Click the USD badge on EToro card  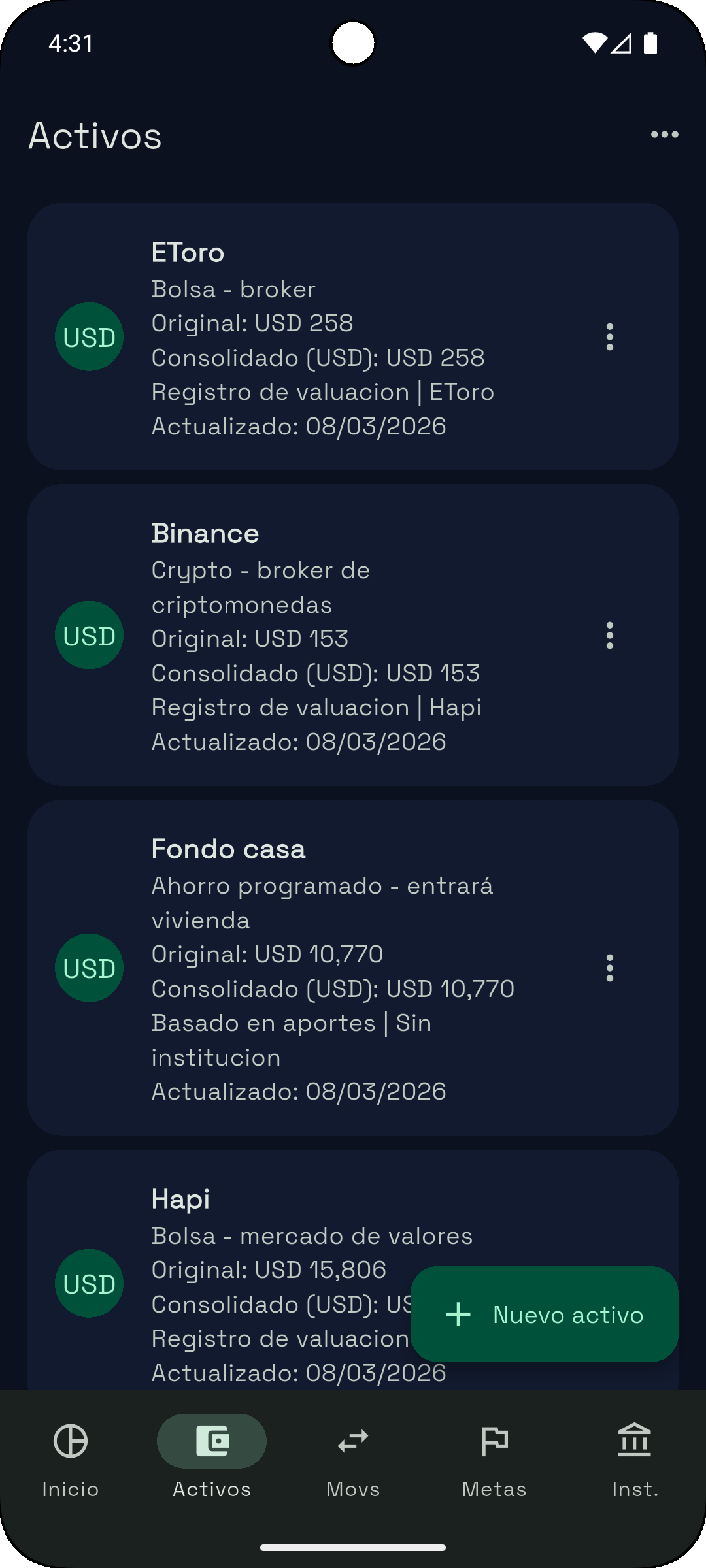[x=89, y=336]
